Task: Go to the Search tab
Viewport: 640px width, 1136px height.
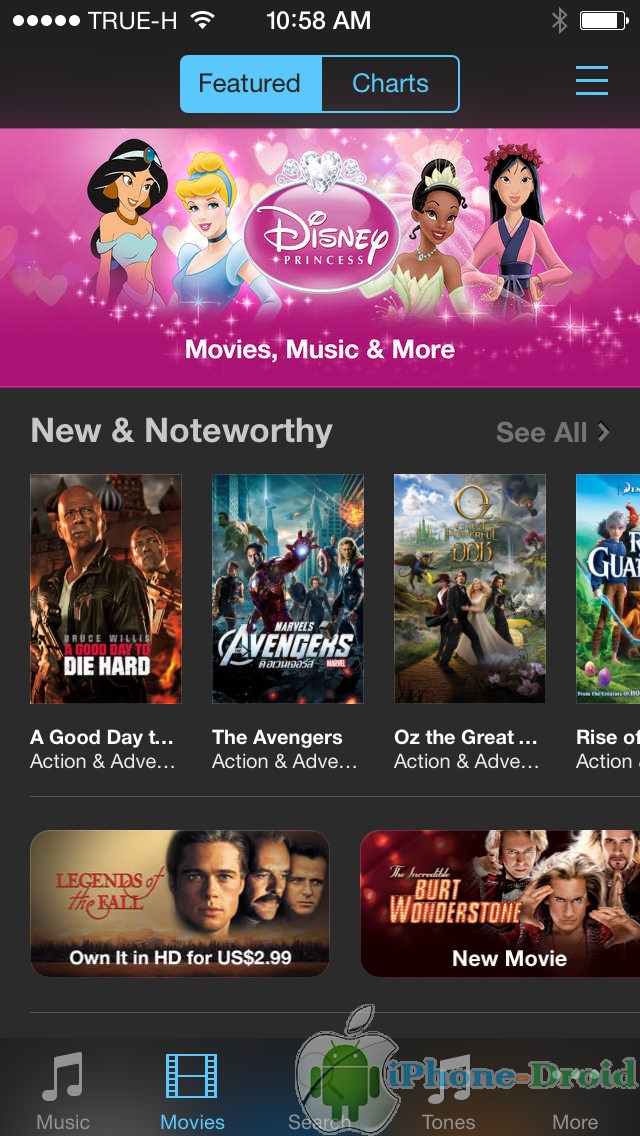Action: click(320, 1090)
